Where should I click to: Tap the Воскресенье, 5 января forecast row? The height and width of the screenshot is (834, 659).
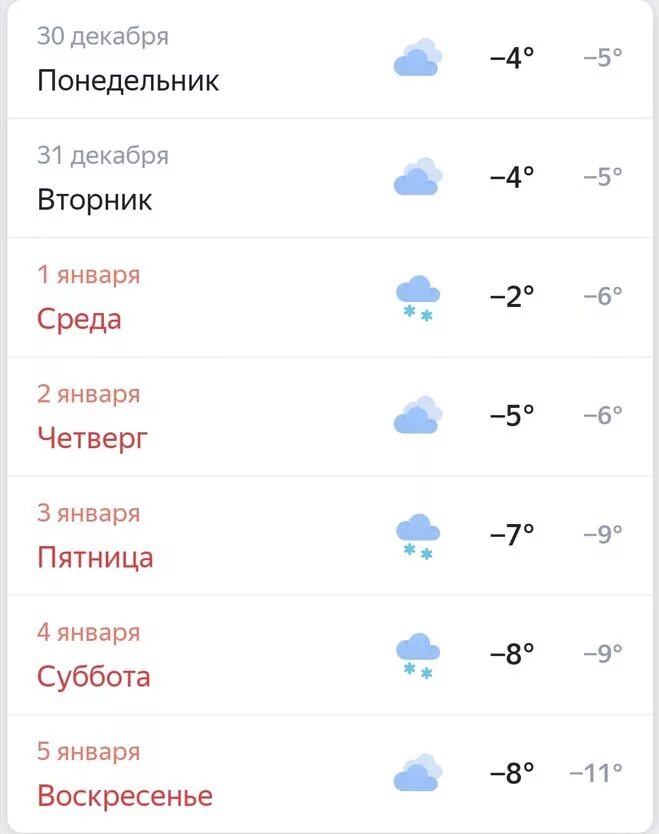point(329,773)
